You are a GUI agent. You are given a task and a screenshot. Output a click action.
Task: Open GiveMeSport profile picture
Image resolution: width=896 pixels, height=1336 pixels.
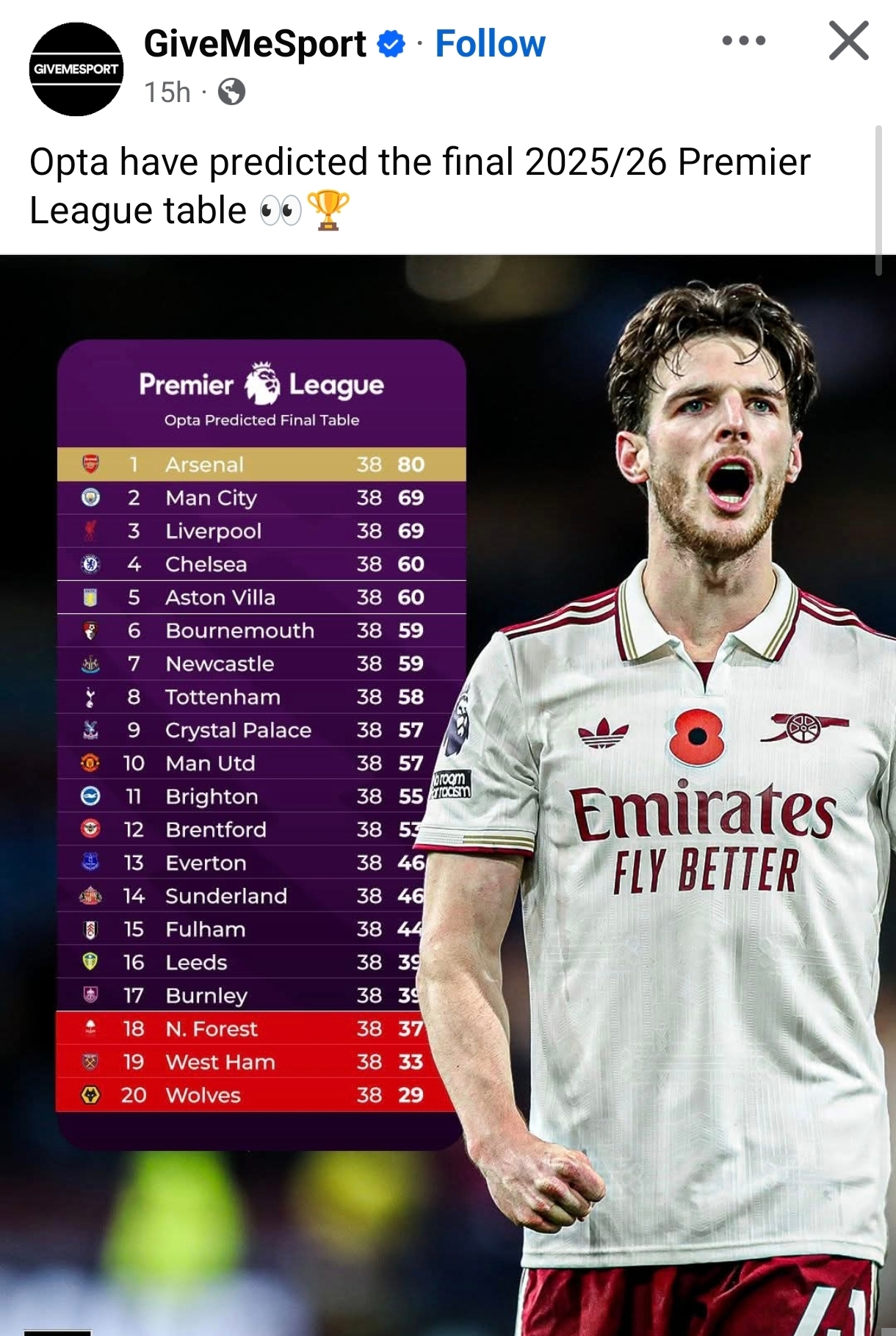tap(76, 69)
